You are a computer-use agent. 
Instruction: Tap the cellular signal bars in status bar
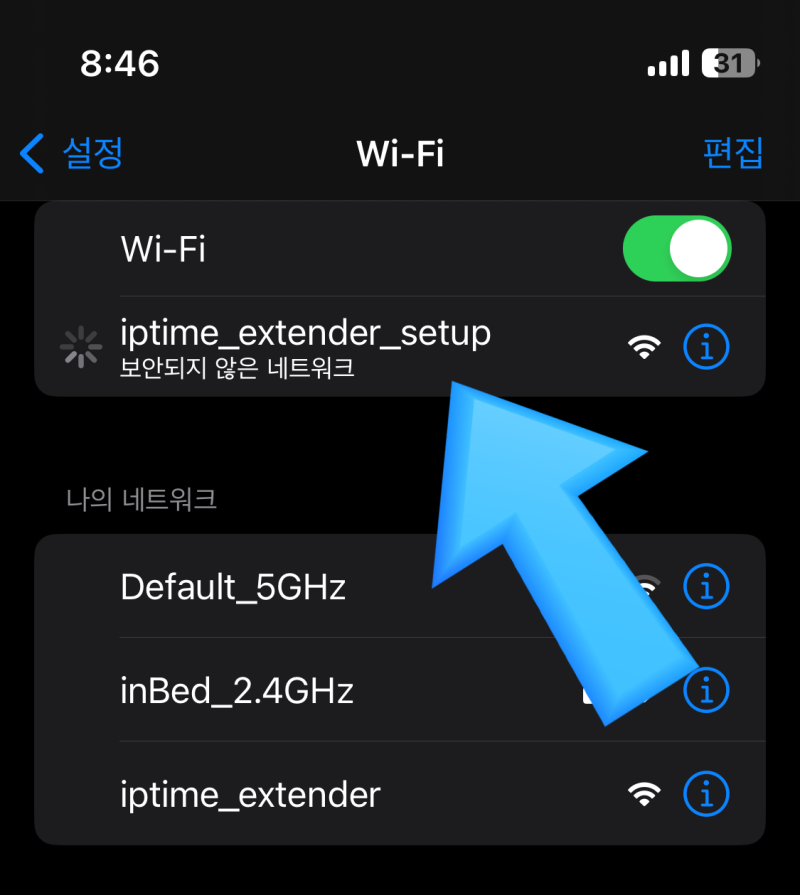(x=668, y=63)
